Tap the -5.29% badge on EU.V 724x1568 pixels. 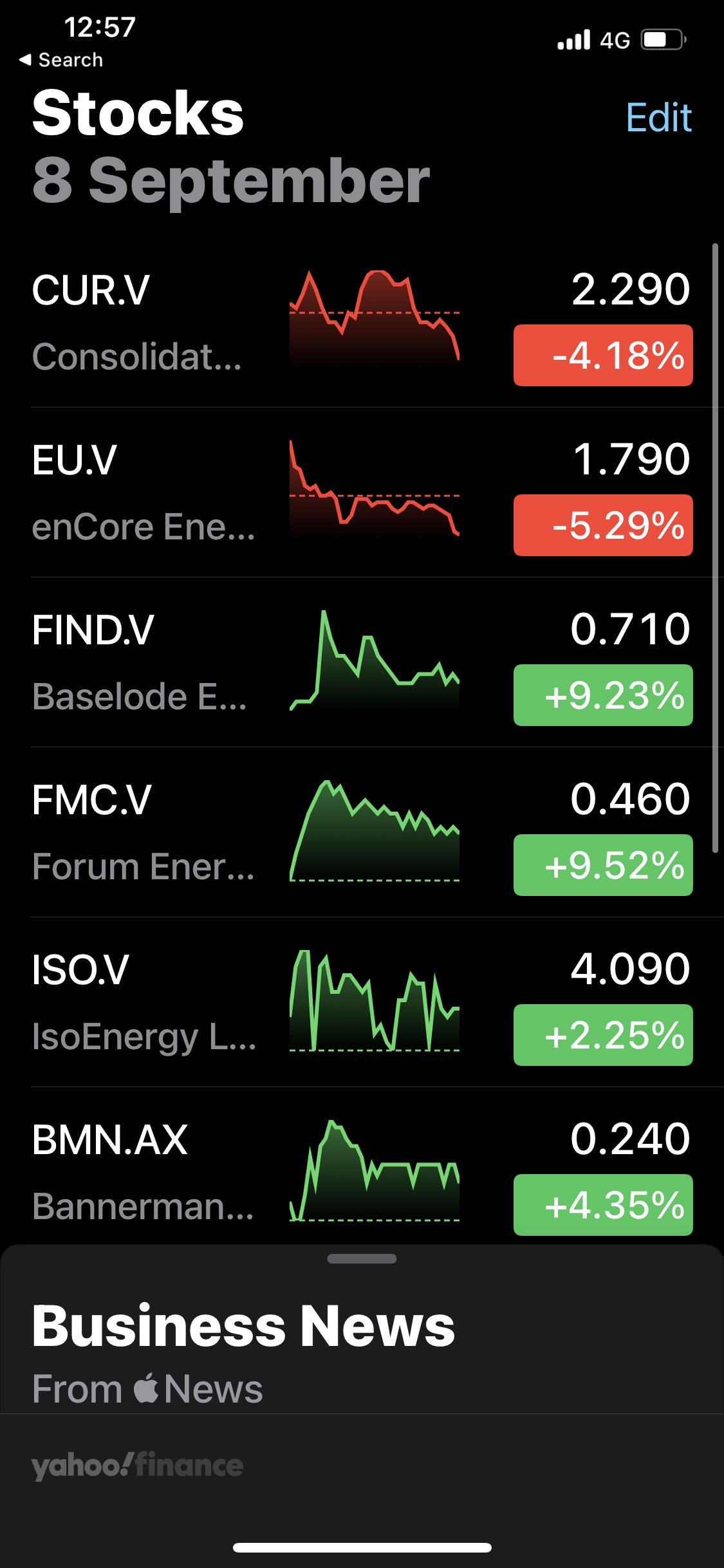tap(603, 525)
